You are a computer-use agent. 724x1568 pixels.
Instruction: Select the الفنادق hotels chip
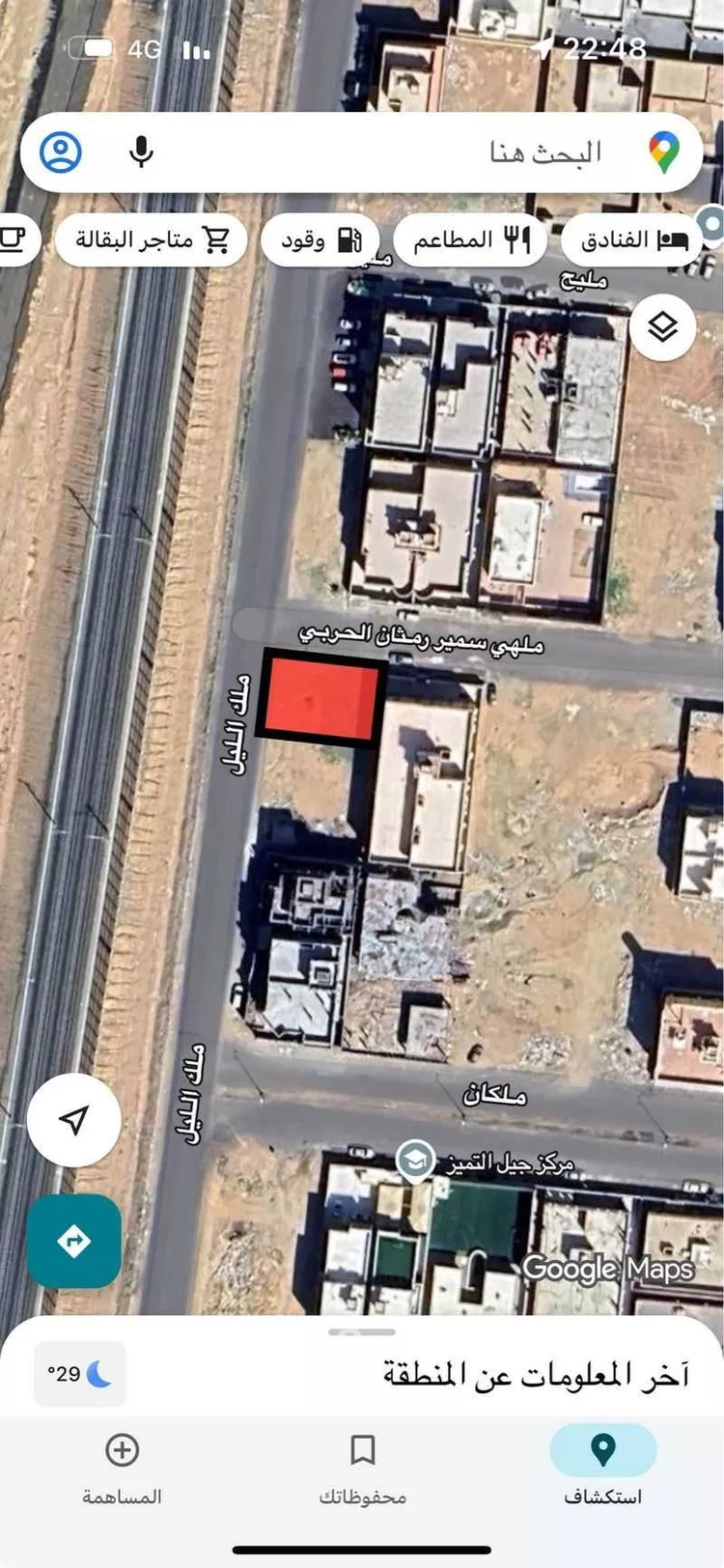point(632,239)
